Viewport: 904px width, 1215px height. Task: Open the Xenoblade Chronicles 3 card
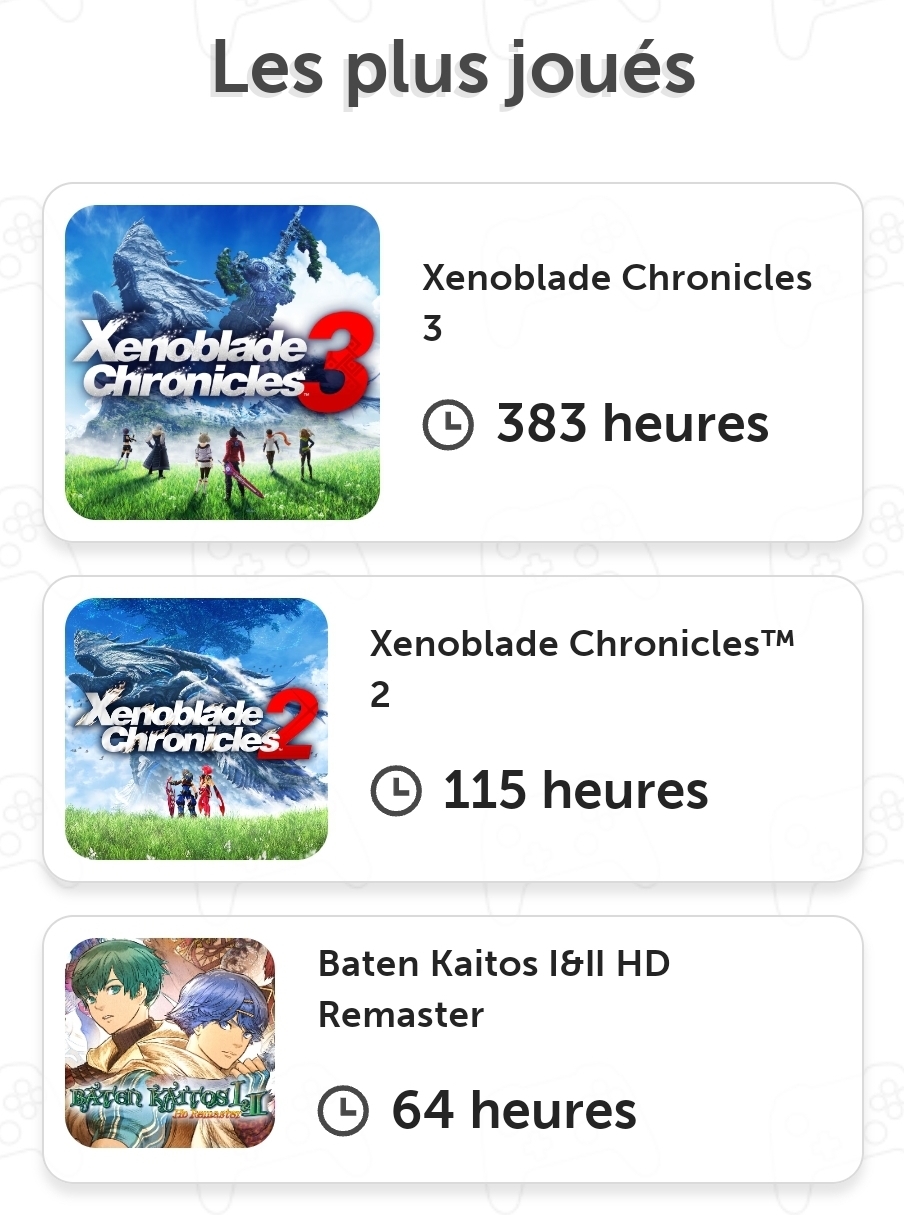(452, 362)
